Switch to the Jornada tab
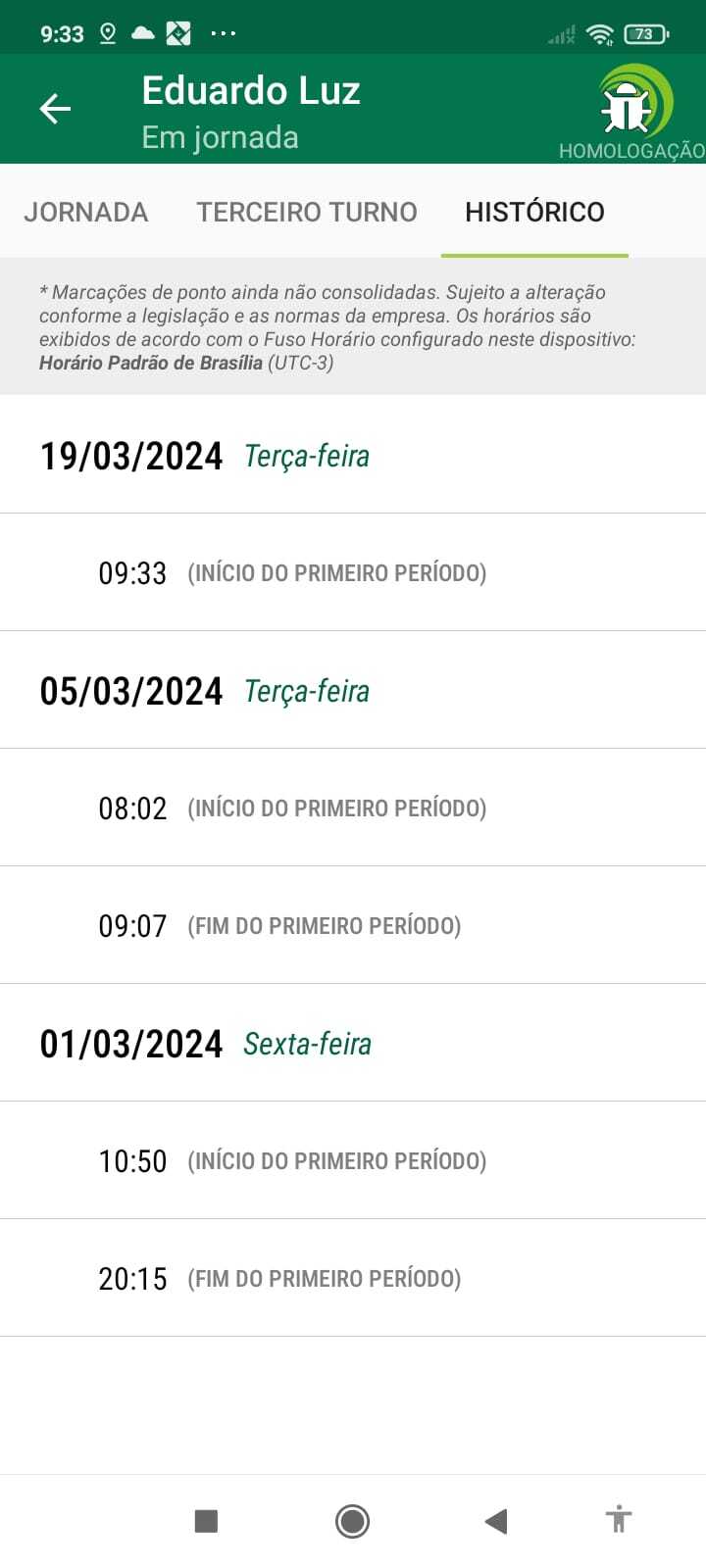The image size is (706, 1568). pos(86,212)
